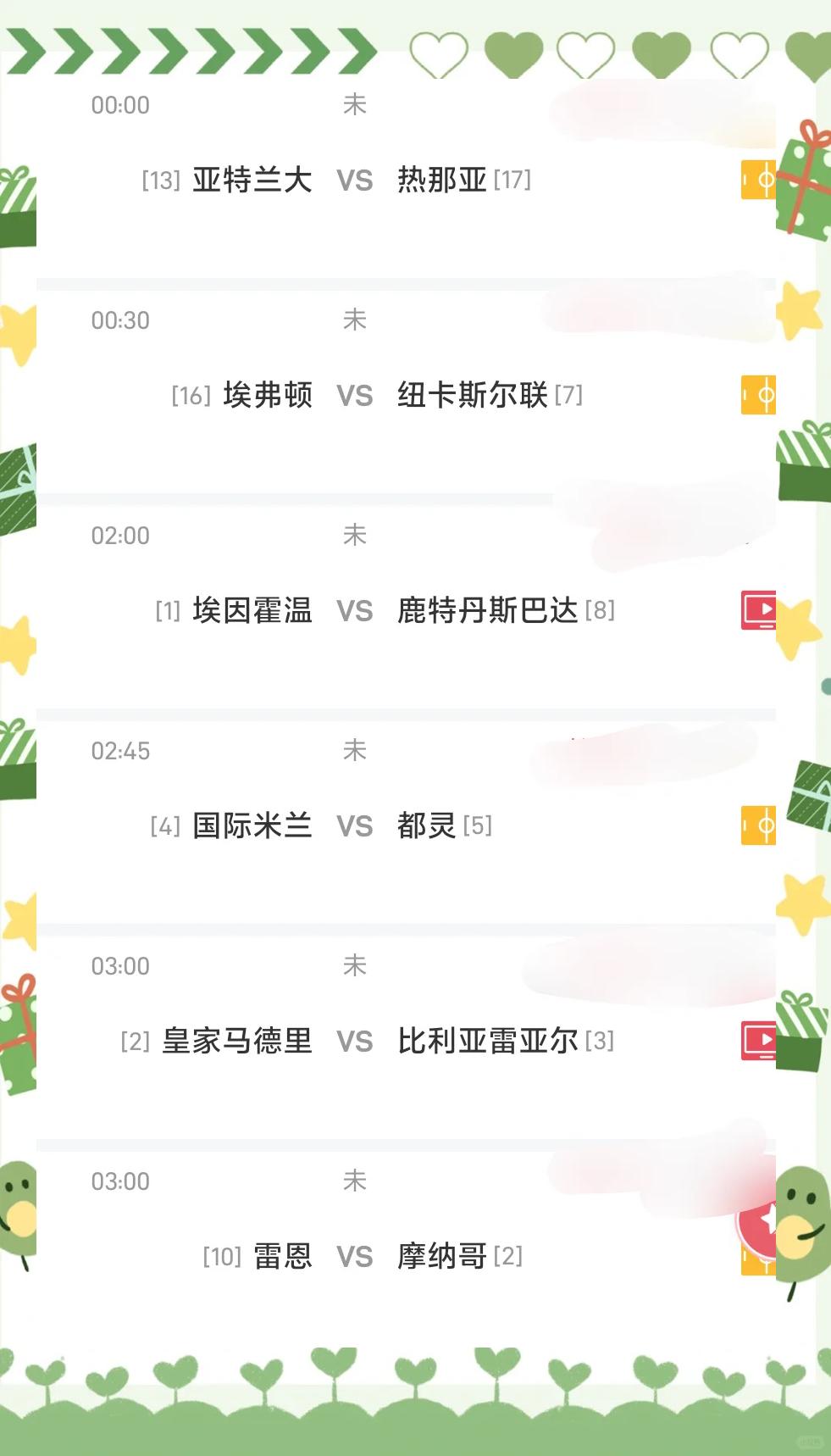Expand the 02:00 PSV Eindhoven match row
831x1456 pixels.
[x=381, y=610]
